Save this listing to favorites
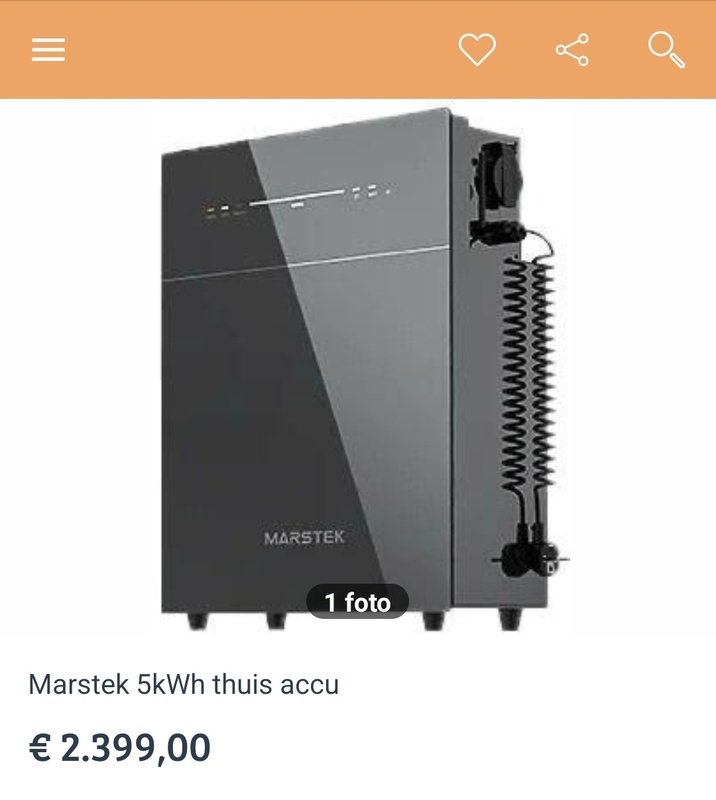The height and width of the screenshot is (800, 716). 477,50
